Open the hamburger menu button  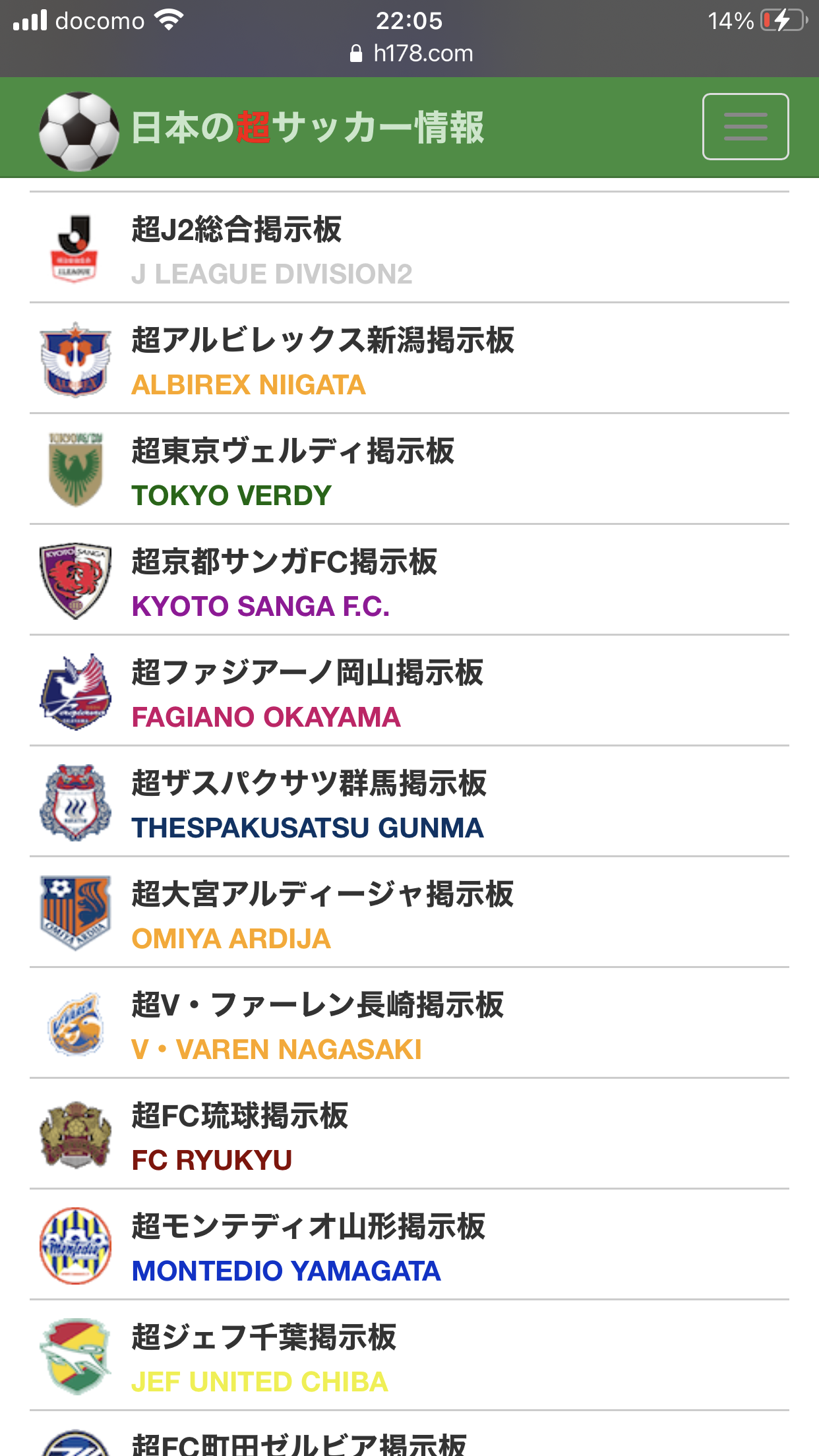click(x=745, y=127)
